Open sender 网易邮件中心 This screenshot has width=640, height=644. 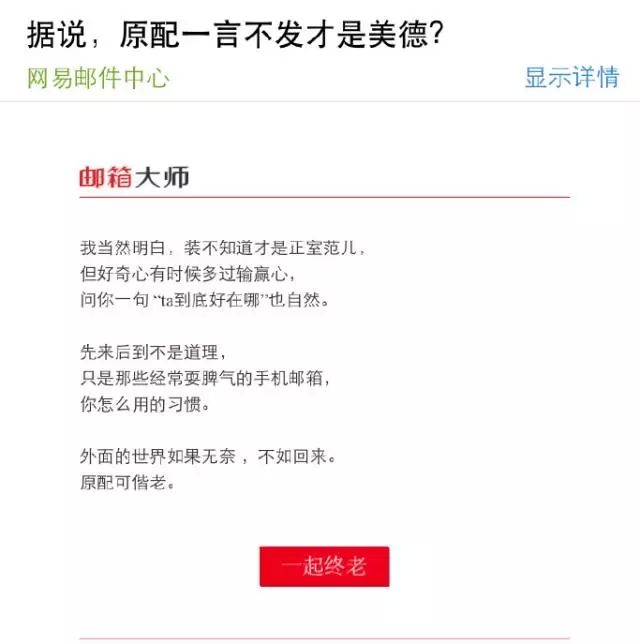(x=98, y=78)
